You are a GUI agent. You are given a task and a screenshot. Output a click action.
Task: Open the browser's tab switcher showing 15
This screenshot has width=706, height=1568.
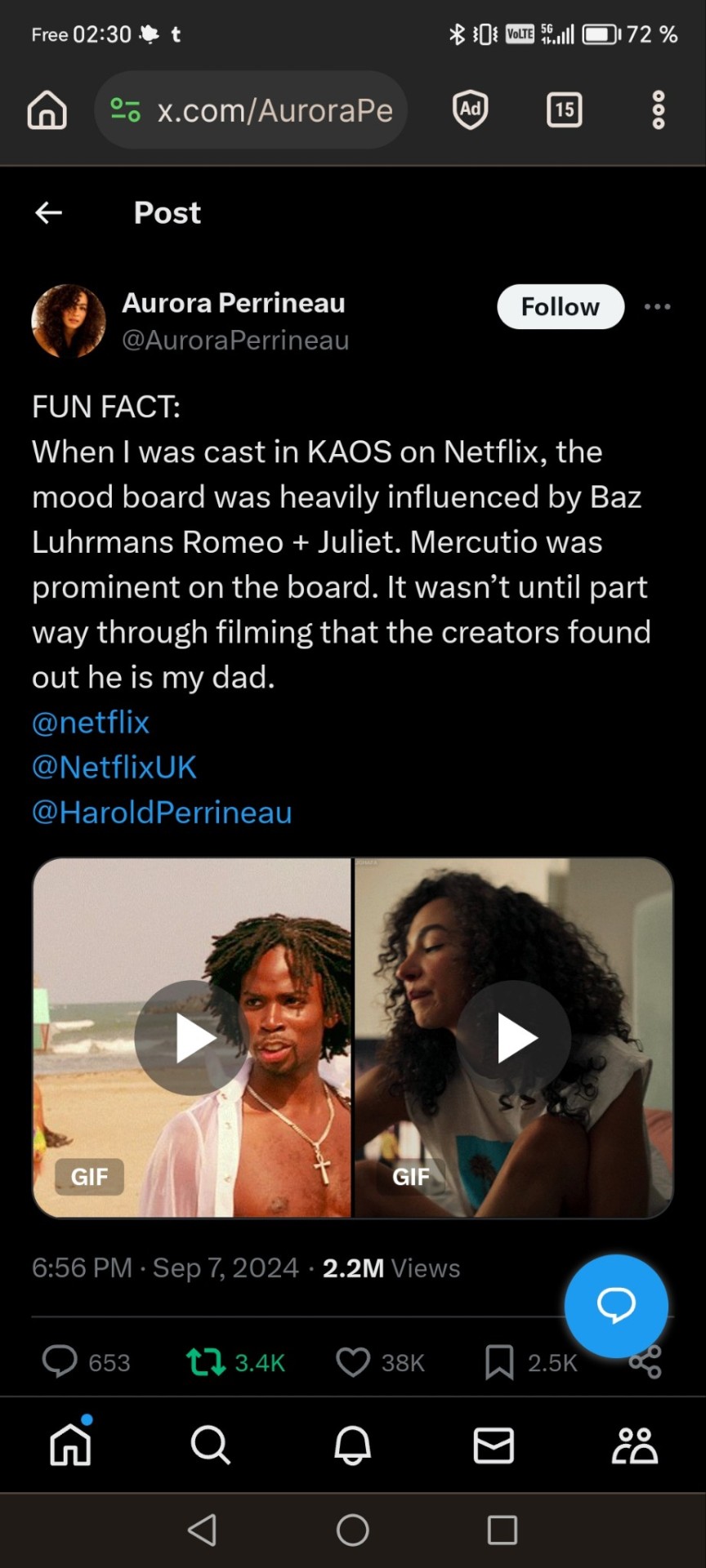(564, 109)
